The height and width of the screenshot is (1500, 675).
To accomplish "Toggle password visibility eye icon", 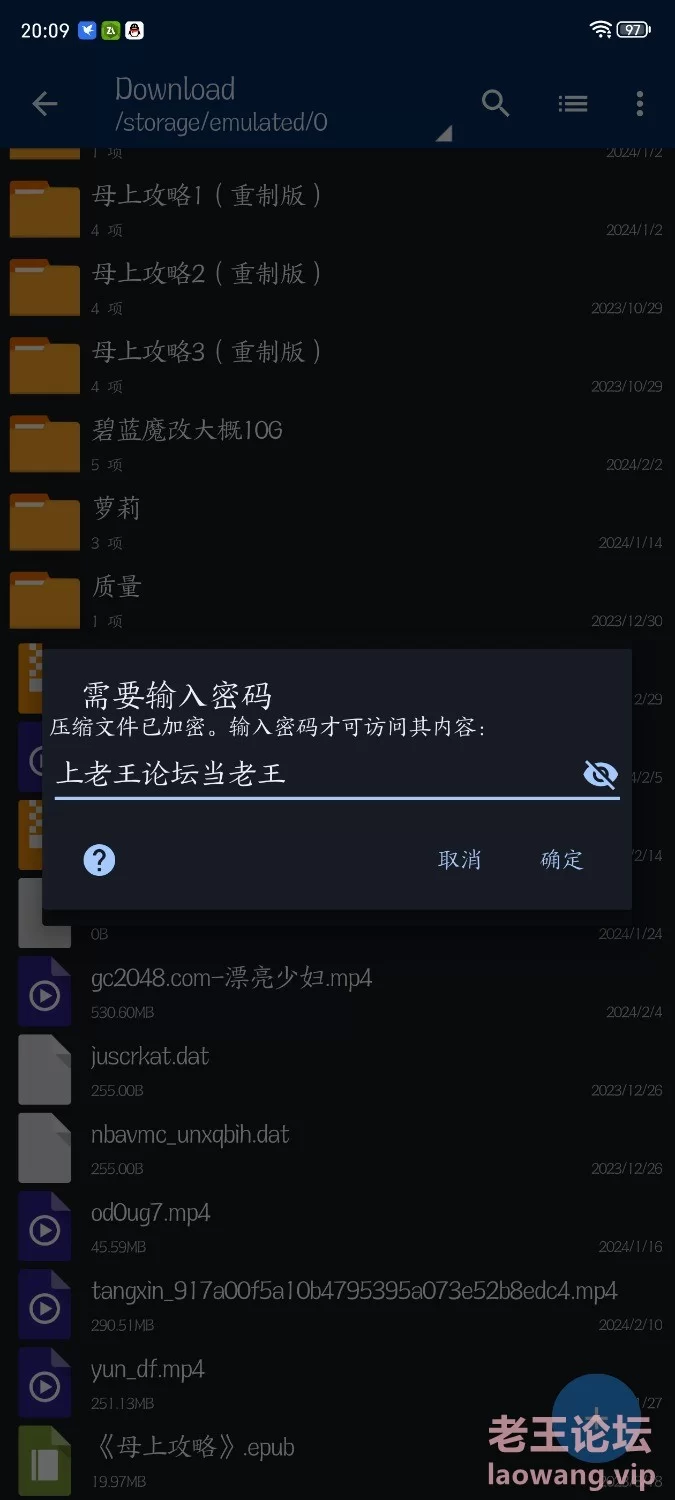I will coord(600,774).
